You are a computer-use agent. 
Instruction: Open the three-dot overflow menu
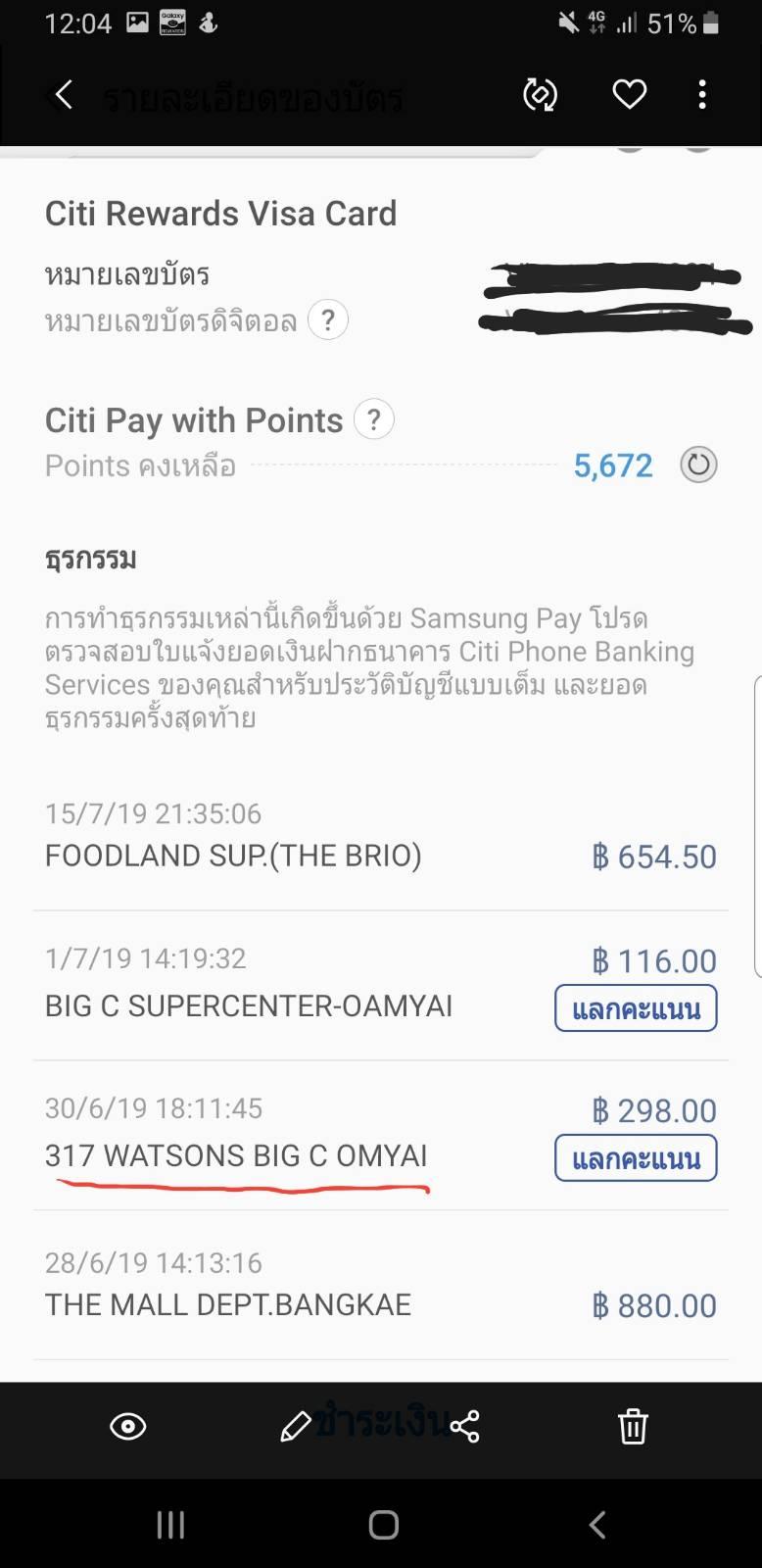pos(702,95)
